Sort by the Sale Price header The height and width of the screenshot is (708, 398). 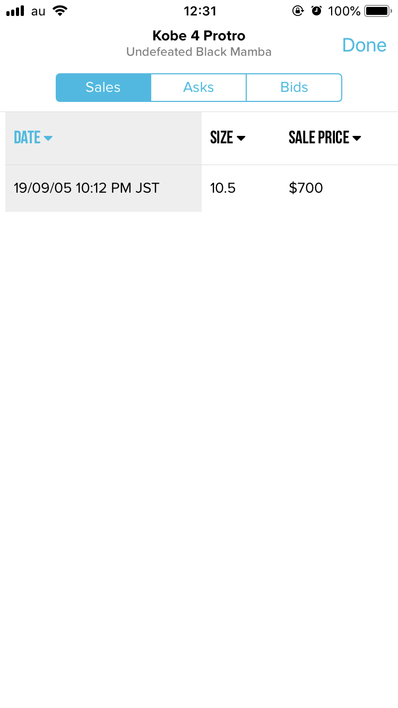pyautogui.click(x=325, y=138)
